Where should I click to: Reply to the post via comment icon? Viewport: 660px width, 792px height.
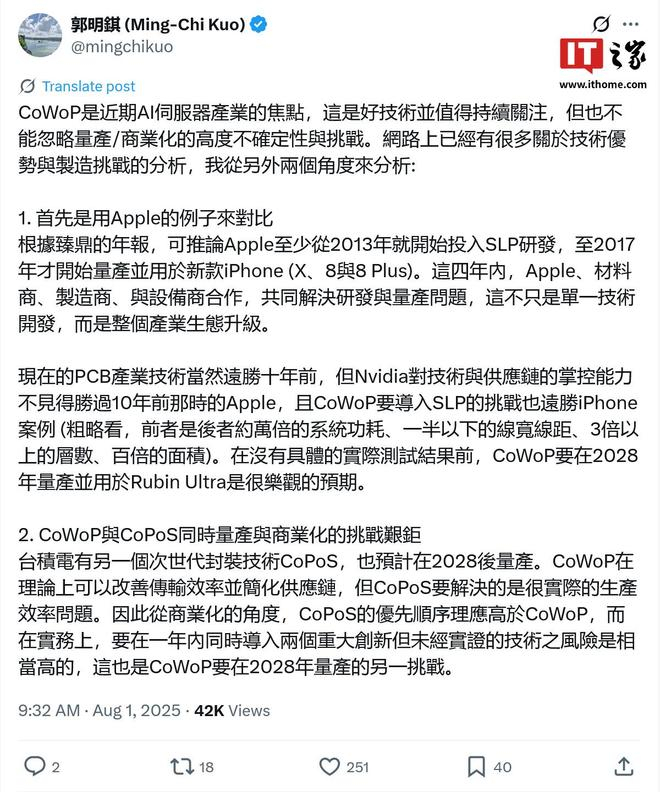(34, 766)
